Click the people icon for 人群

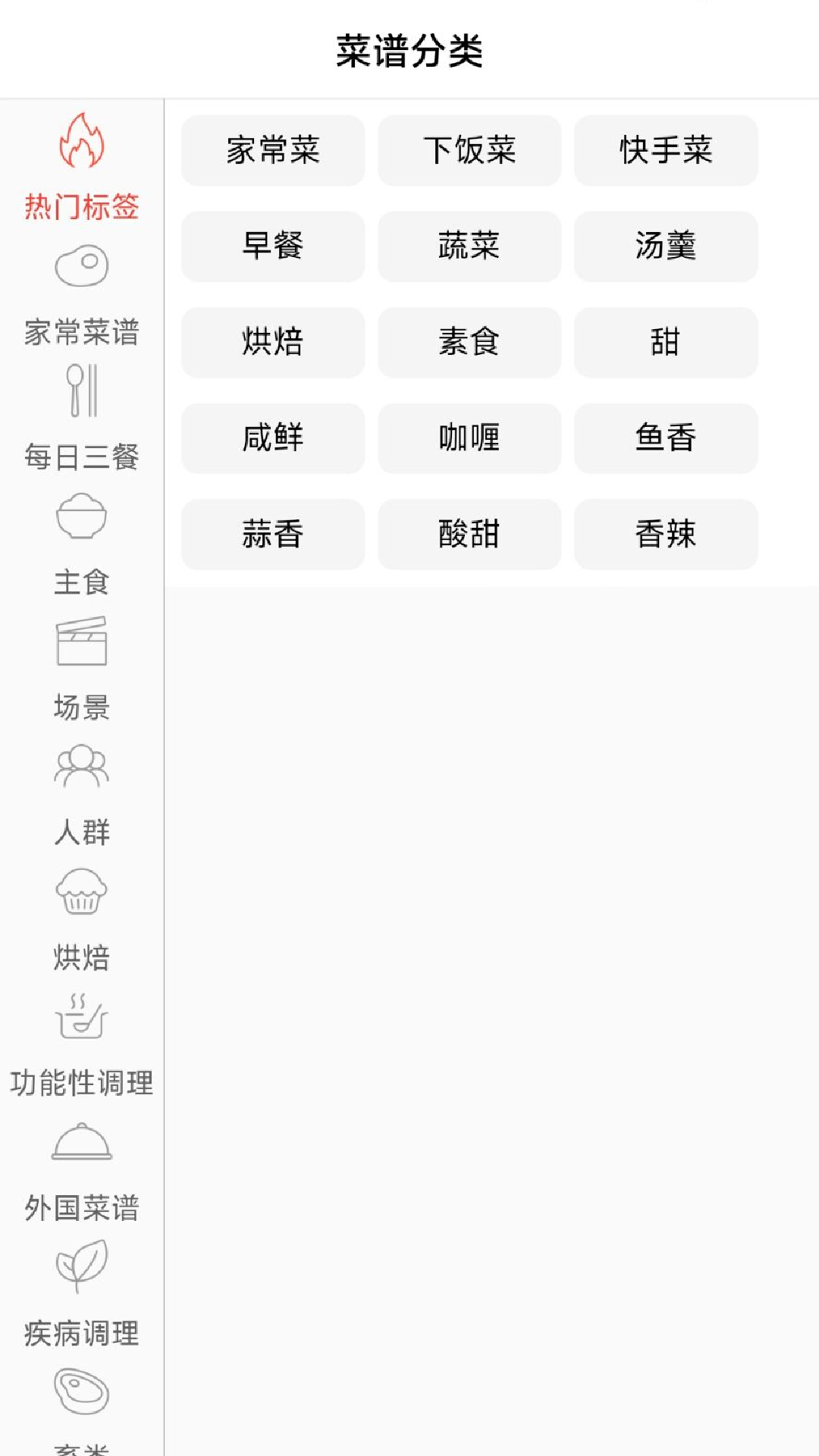point(81,767)
